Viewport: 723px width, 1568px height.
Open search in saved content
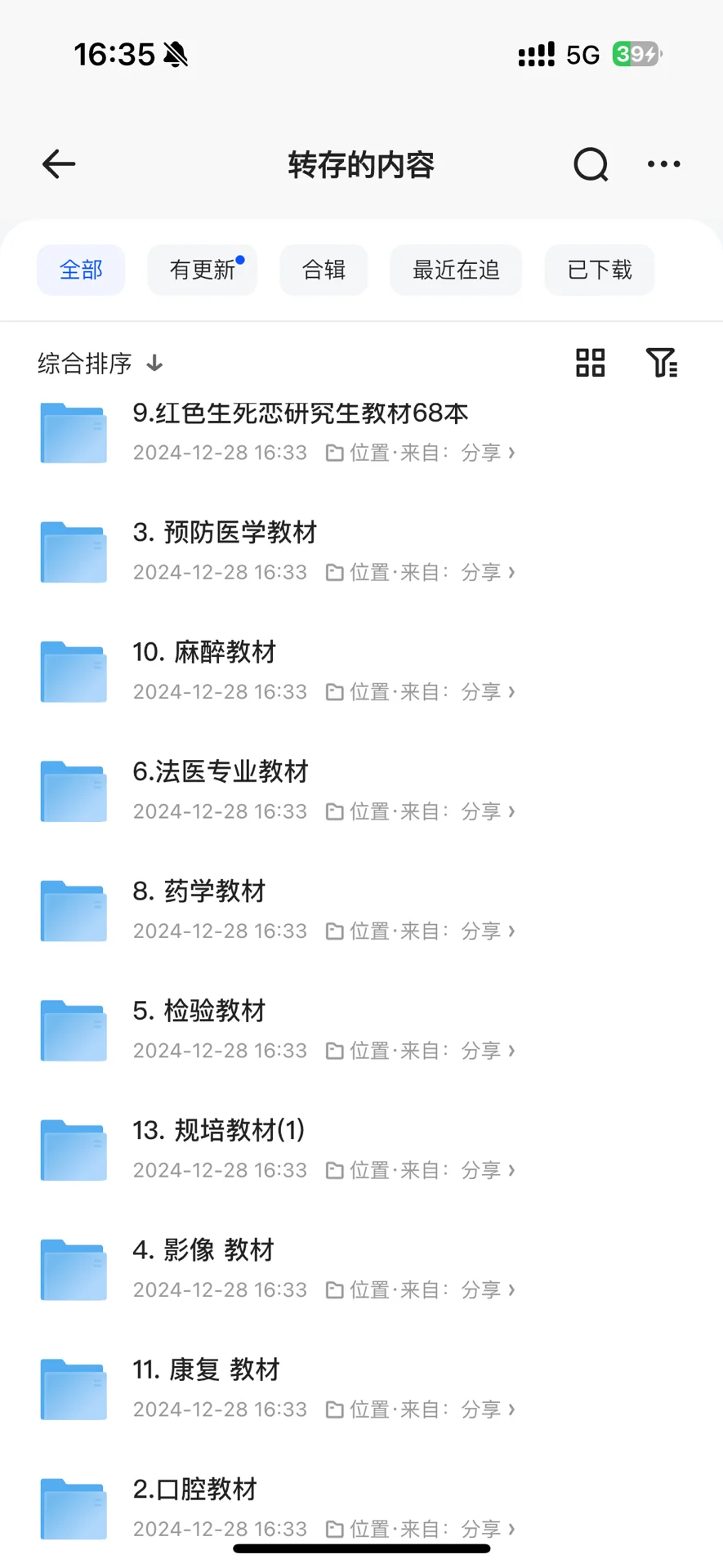coord(591,164)
